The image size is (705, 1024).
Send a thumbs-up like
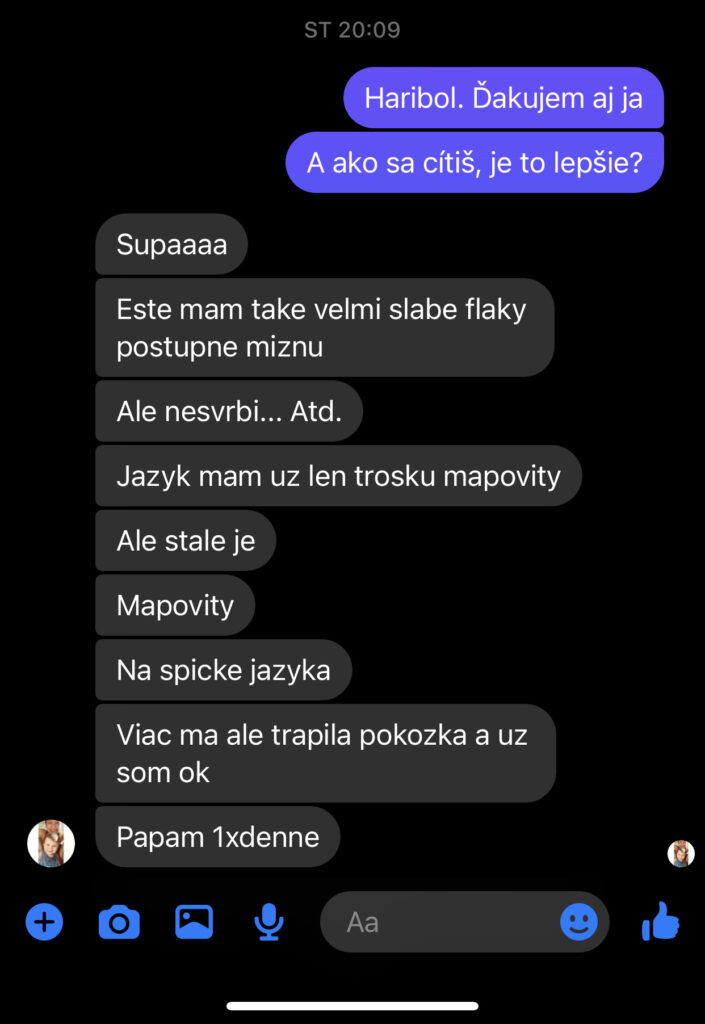(x=660, y=921)
